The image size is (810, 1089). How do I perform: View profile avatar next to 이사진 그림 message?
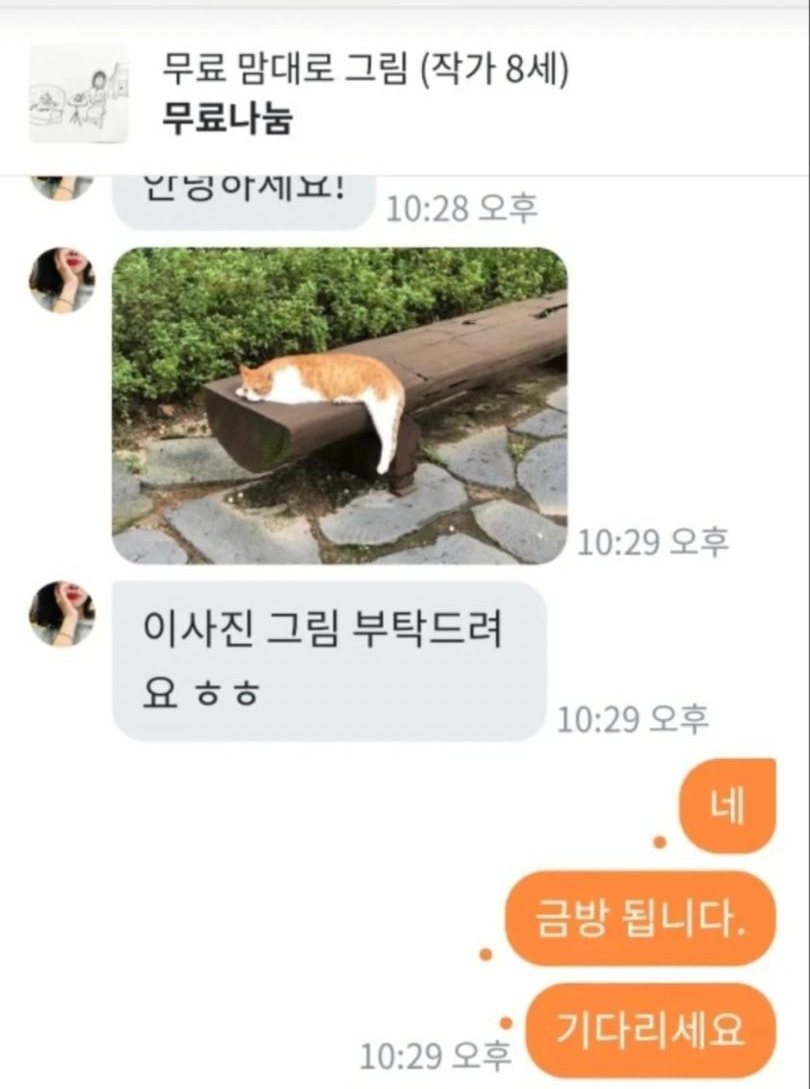click(61, 613)
